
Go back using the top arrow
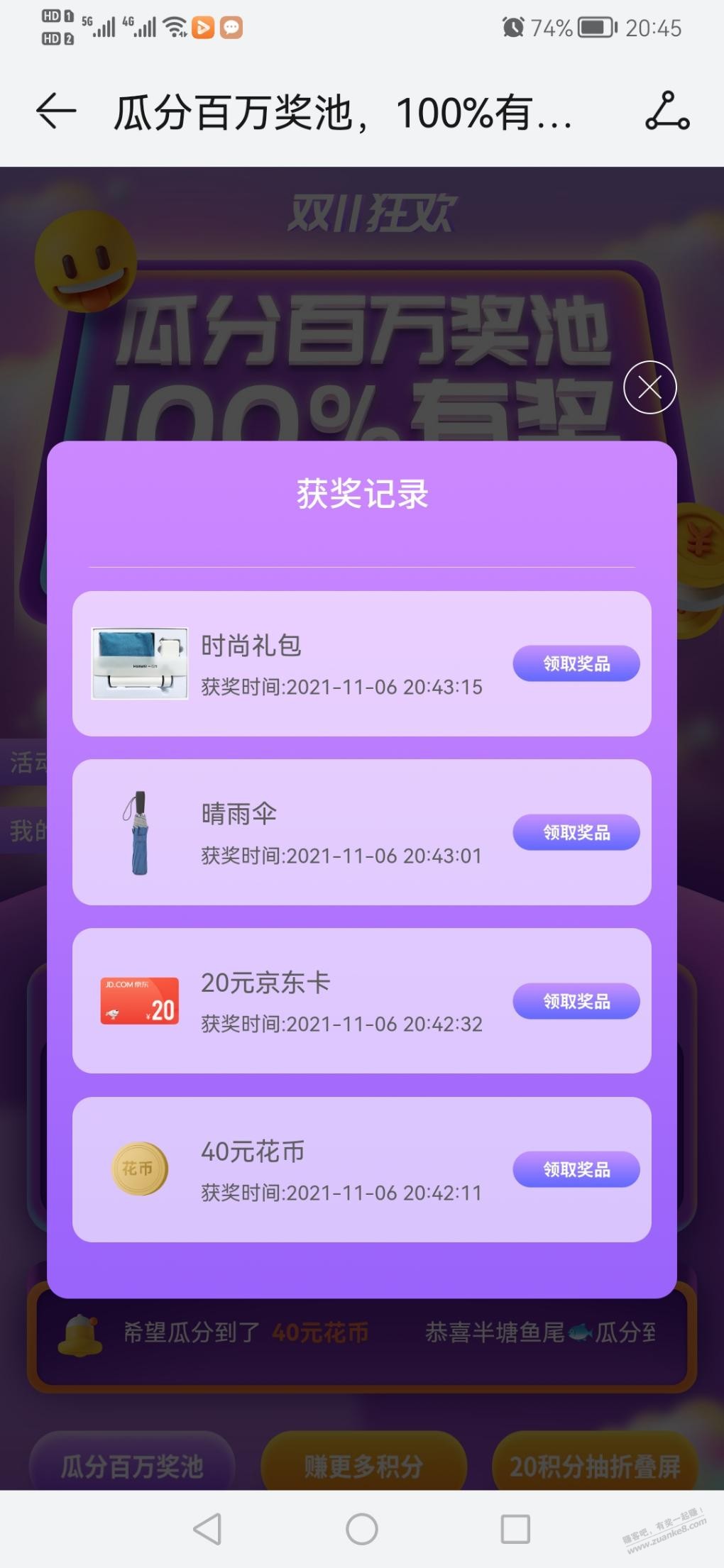point(55,112)
